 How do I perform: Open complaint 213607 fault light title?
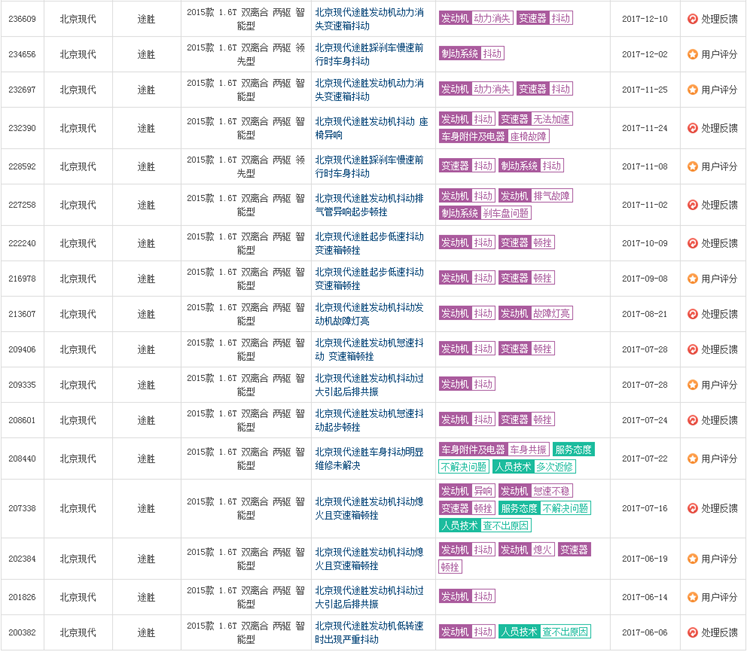(368, 313)
